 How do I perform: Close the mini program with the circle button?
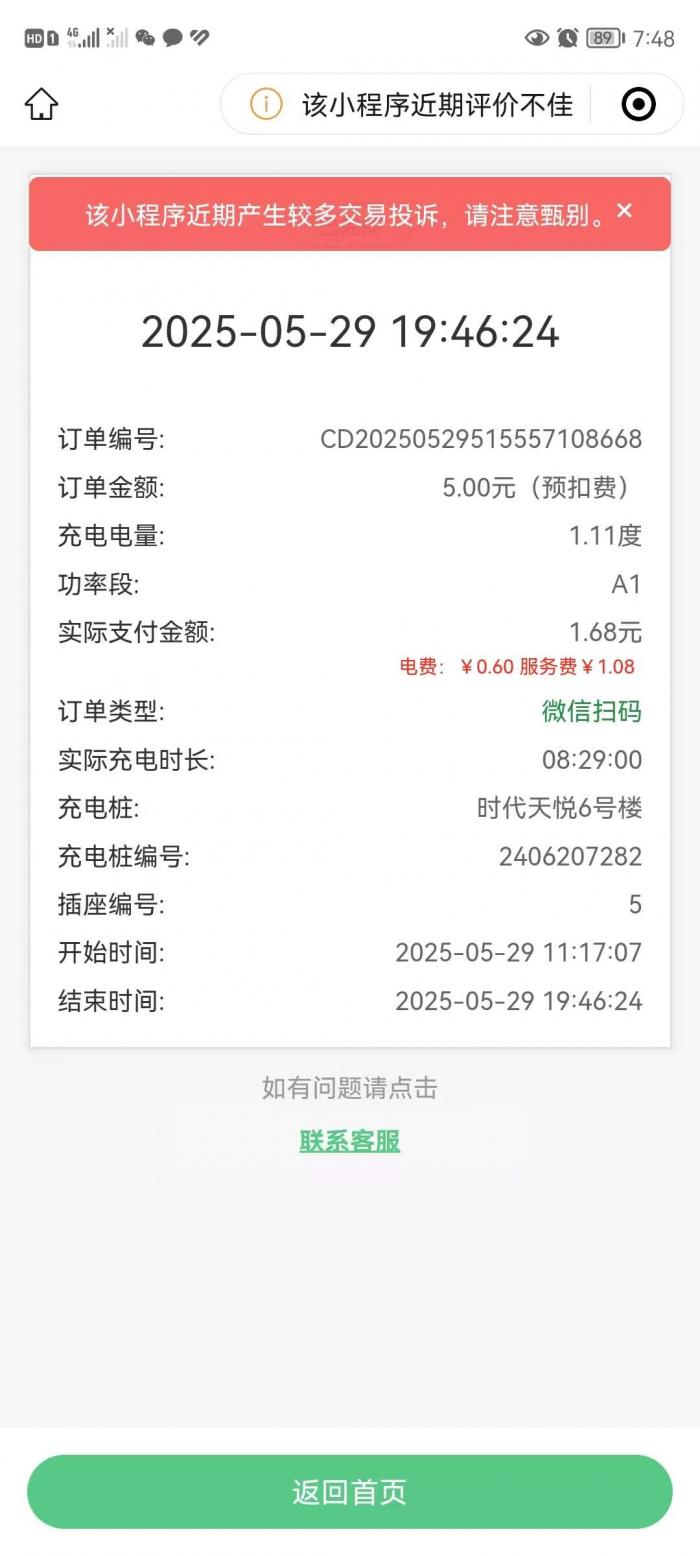(x=639, y=104)
